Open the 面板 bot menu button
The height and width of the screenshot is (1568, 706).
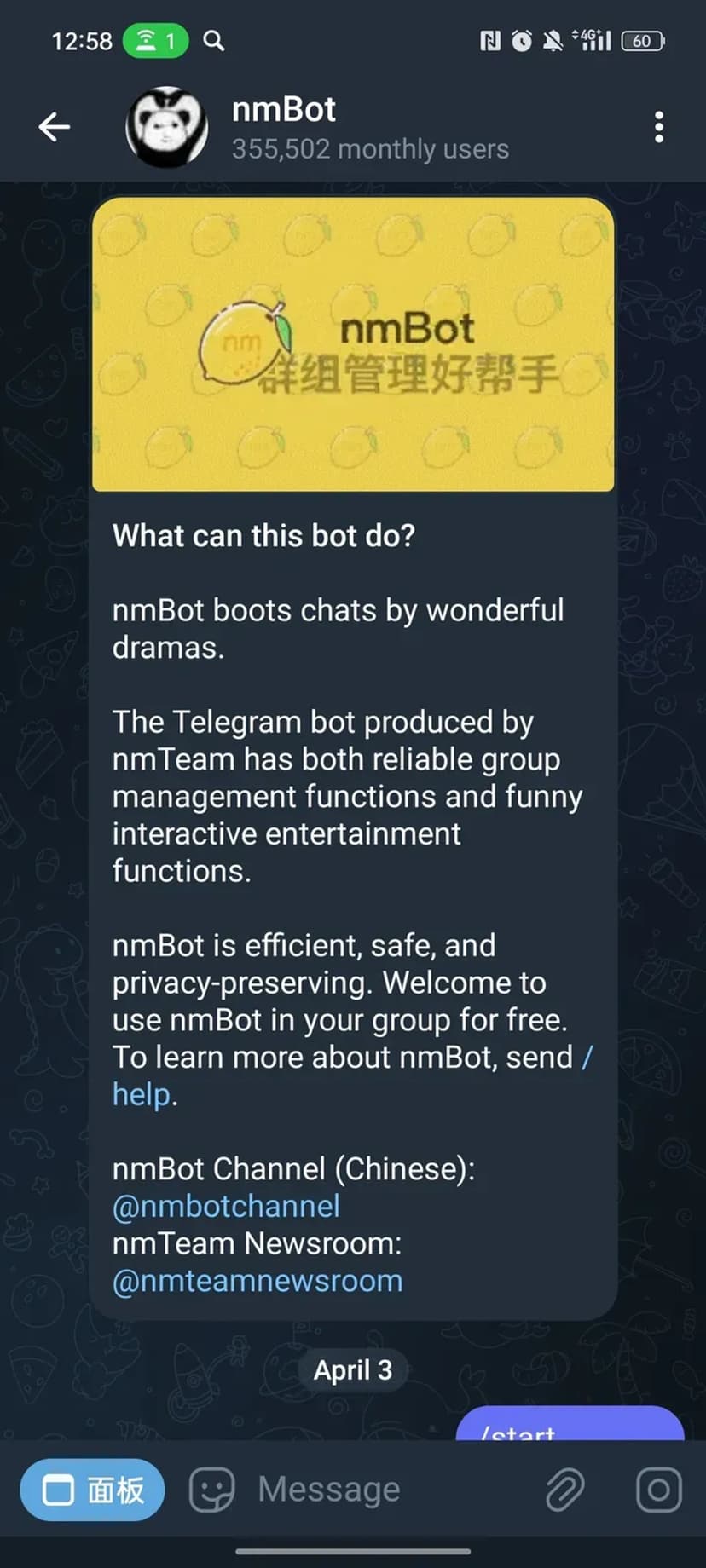click(x=92, y=1490)
